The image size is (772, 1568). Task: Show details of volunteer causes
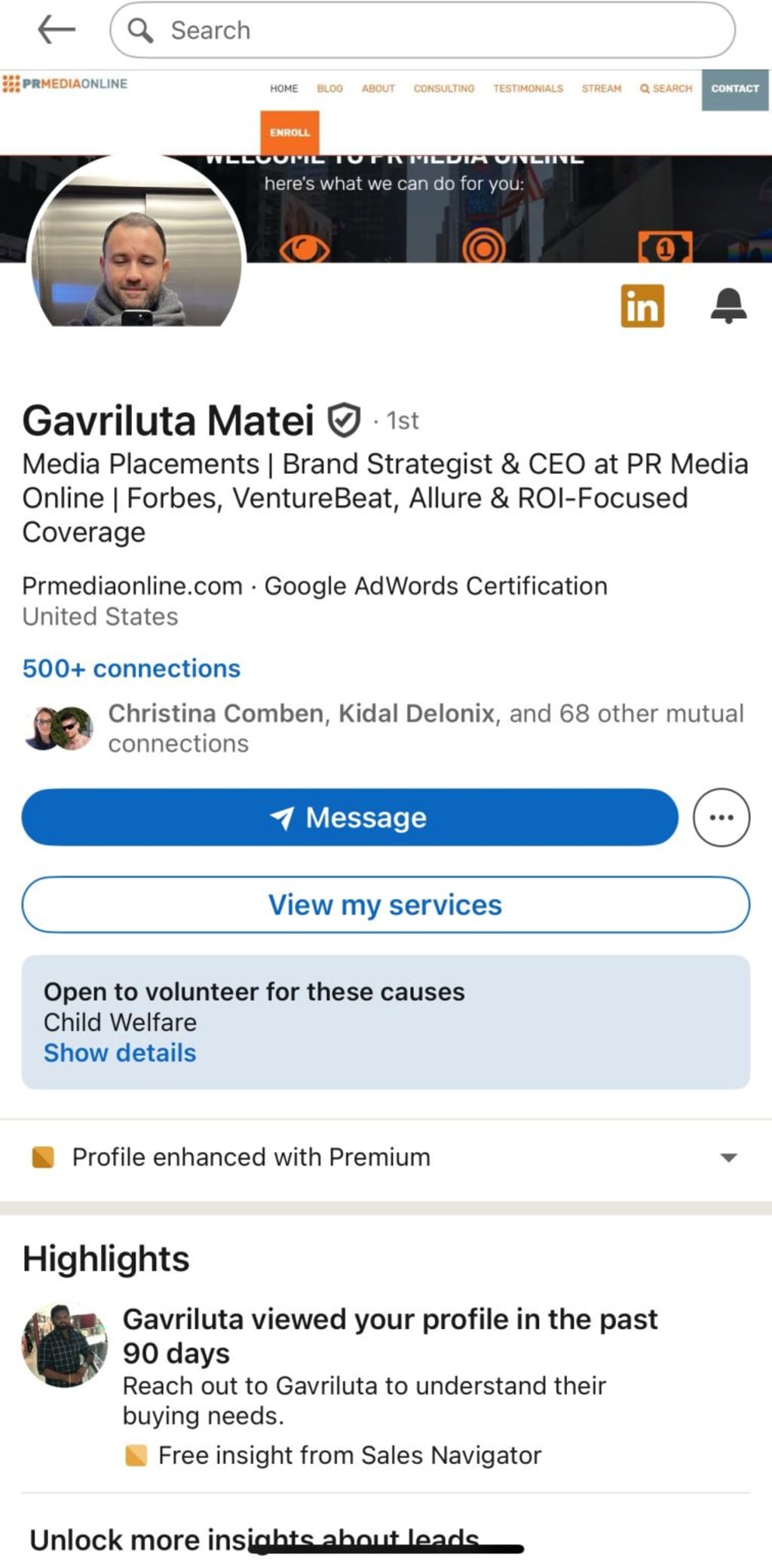tap(120, 1053)
